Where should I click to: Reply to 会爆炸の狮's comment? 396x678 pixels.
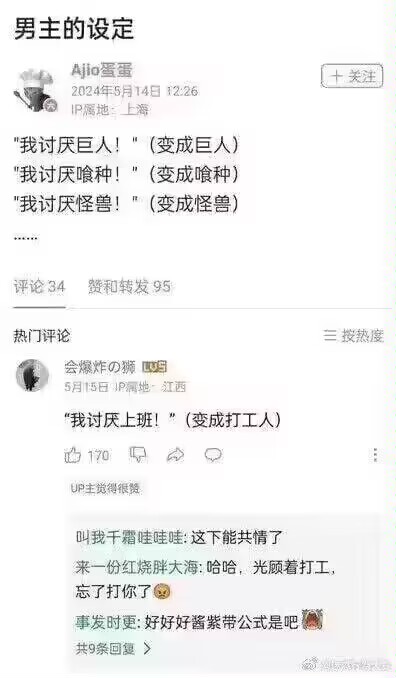pyautogui.click(x=213, y=454)
